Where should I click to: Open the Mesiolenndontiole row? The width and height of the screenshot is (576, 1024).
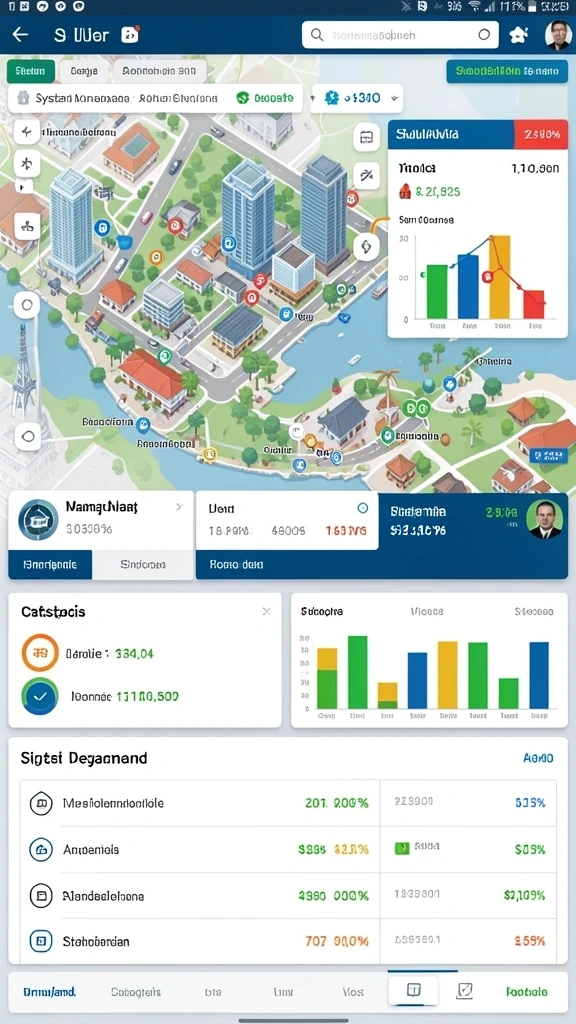[x=288, y=803]
